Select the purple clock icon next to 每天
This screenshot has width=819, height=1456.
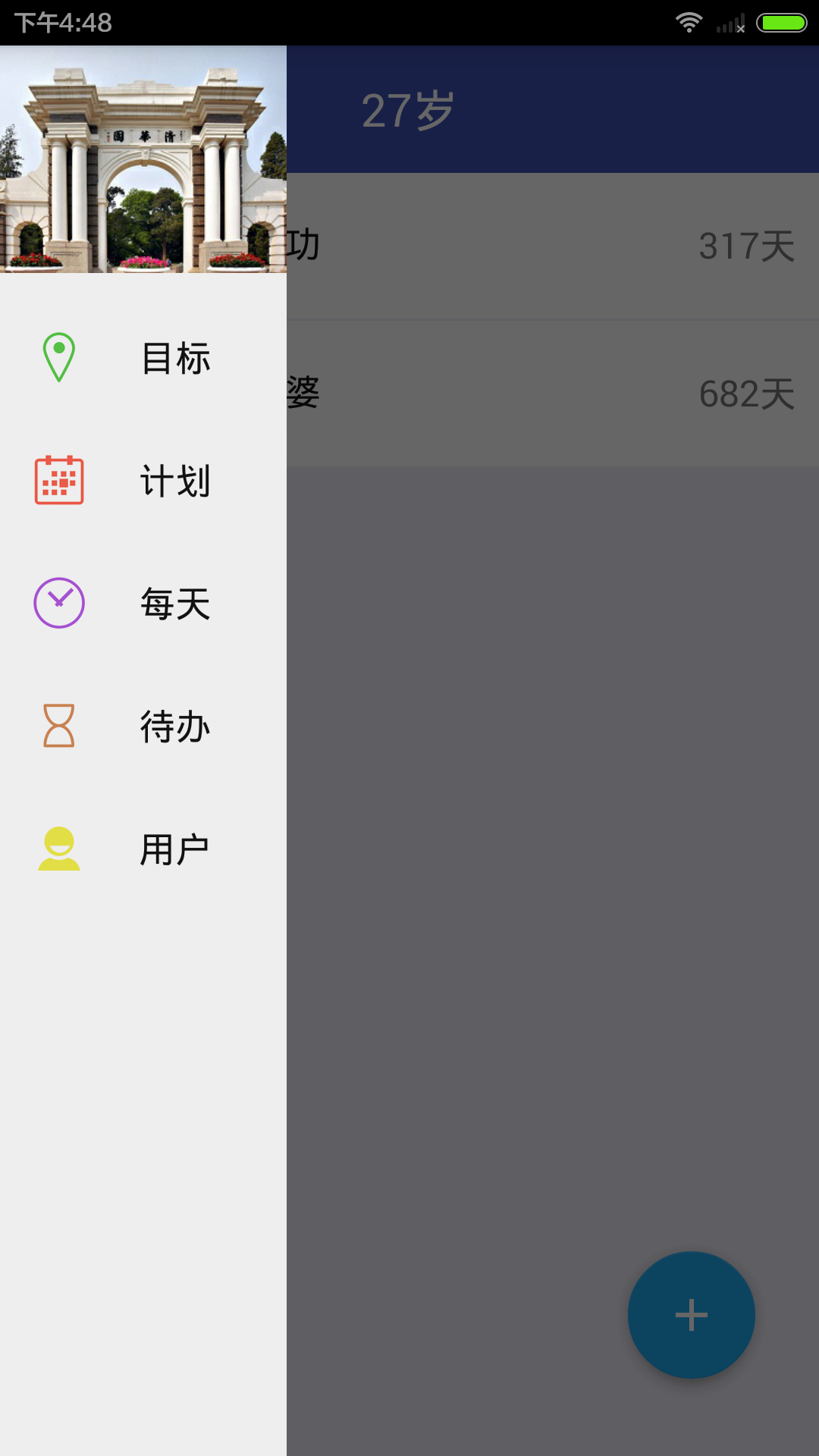(58, 603)
